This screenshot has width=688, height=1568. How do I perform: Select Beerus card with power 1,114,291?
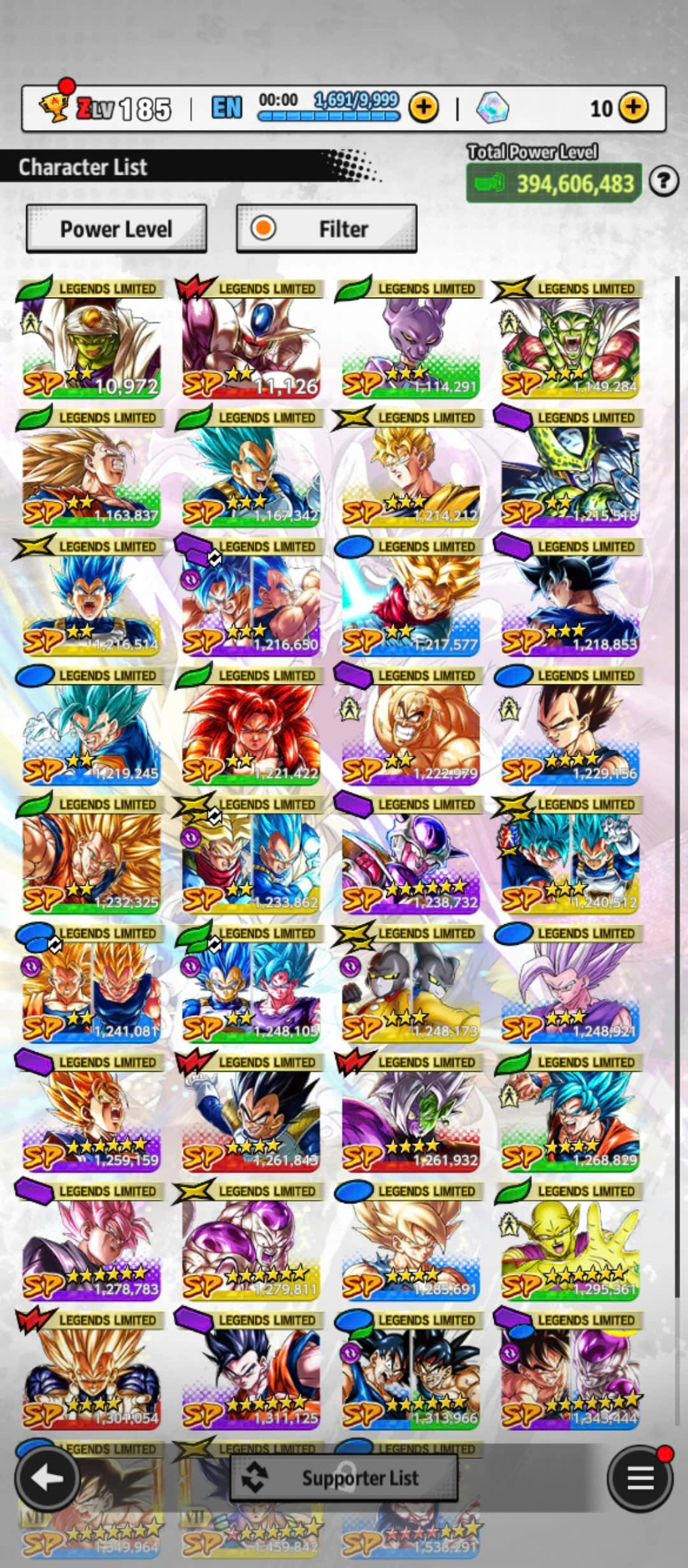[x=410, y=341]
